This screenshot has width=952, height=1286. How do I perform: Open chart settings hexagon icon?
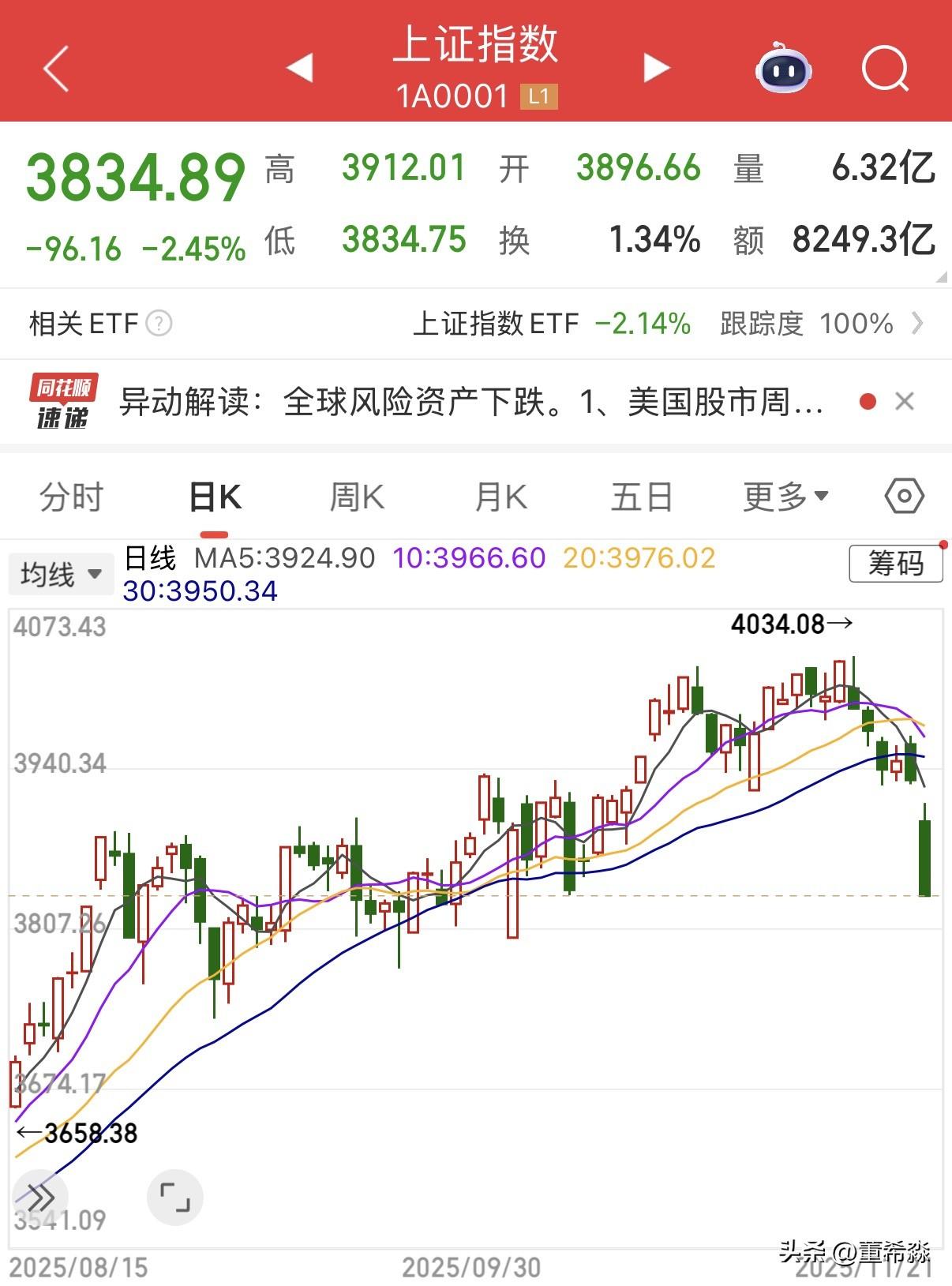click(904, 497)
